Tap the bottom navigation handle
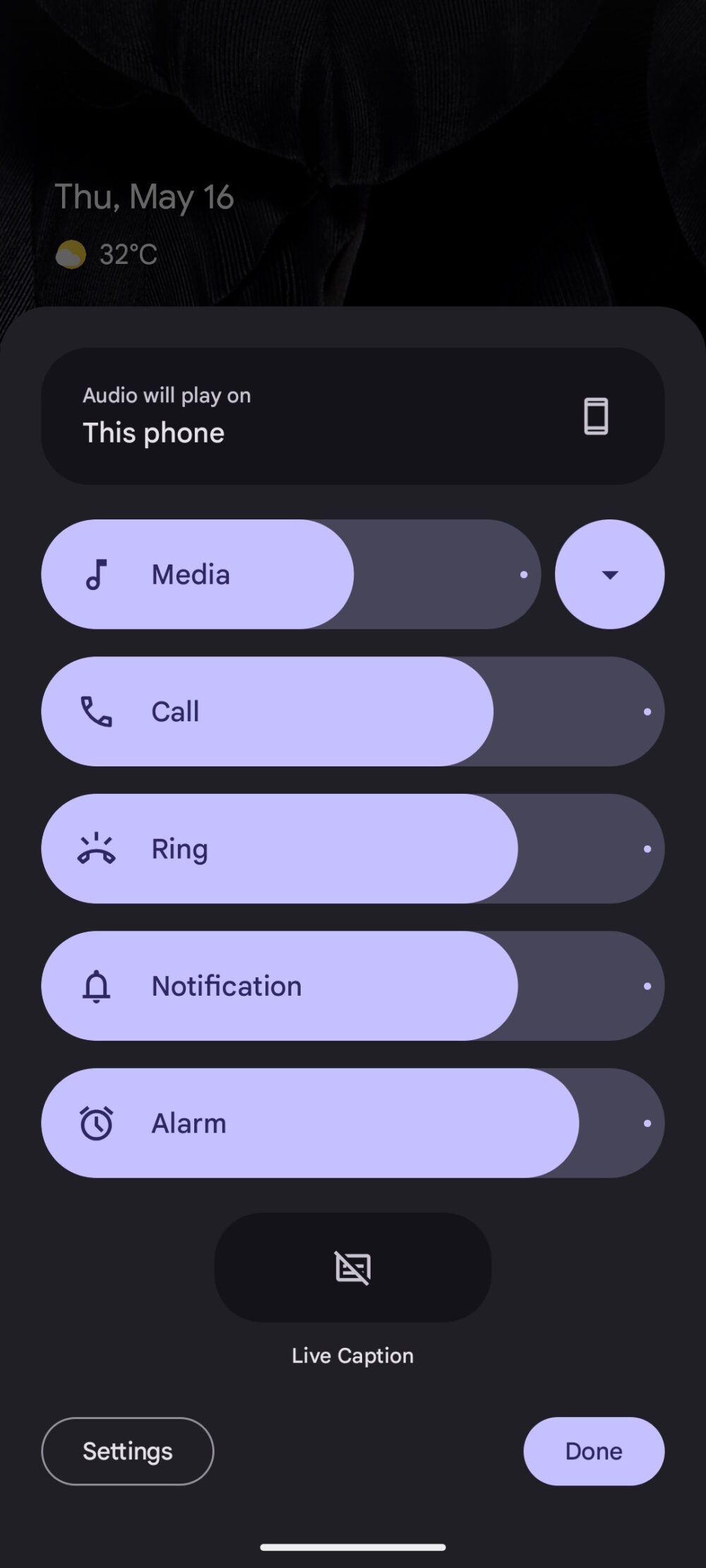706x1568 pixels. 353,1545
